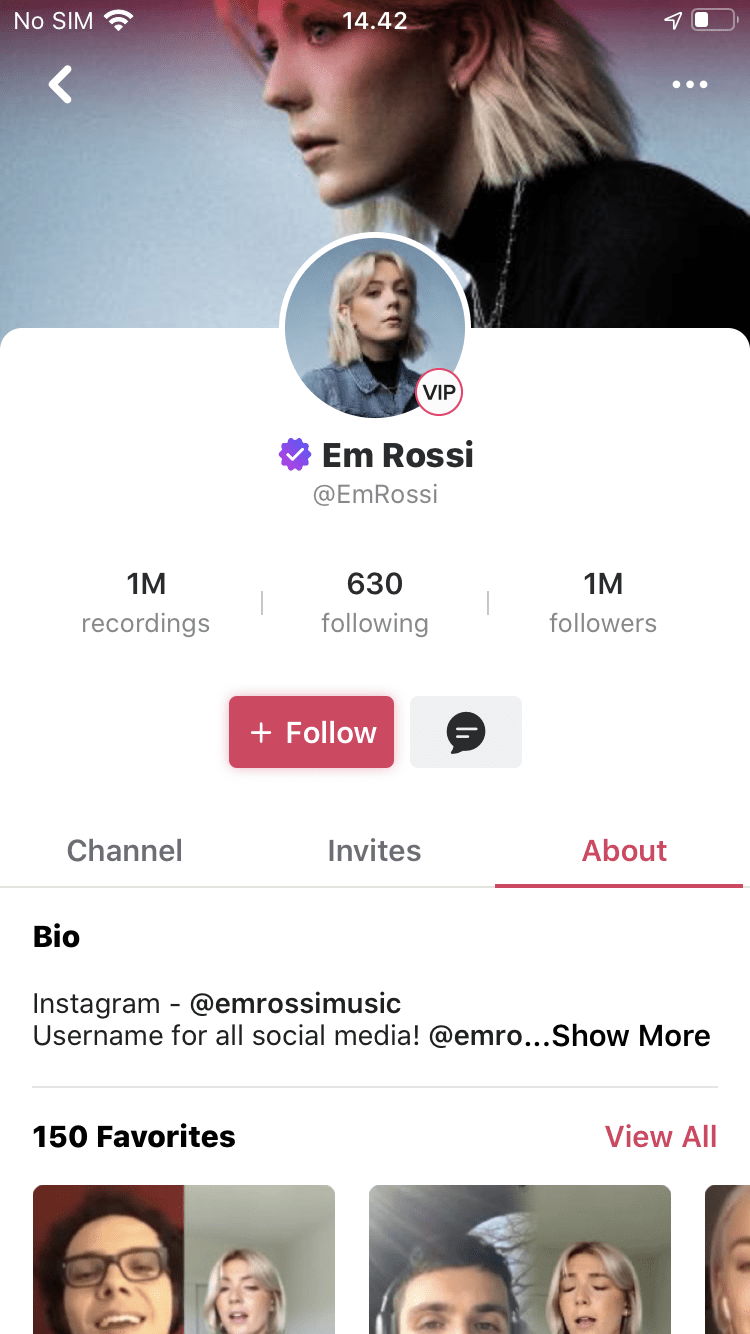Open the favorite with the man in glasses
Image resolution: width=750 pixels, height=1334 pixels.
184,1259
